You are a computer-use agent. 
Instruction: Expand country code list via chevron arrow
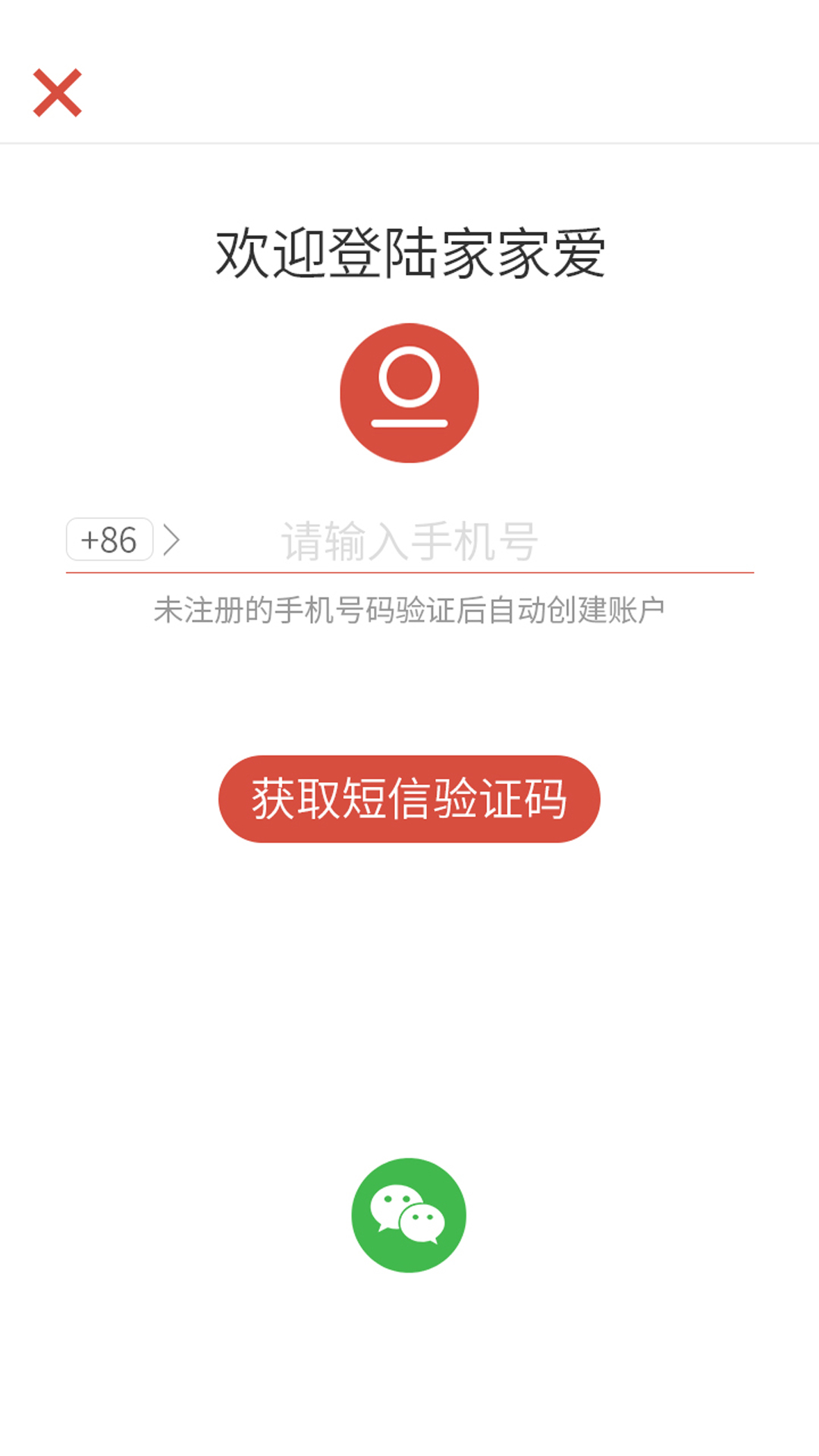click(x=173, y=538)
